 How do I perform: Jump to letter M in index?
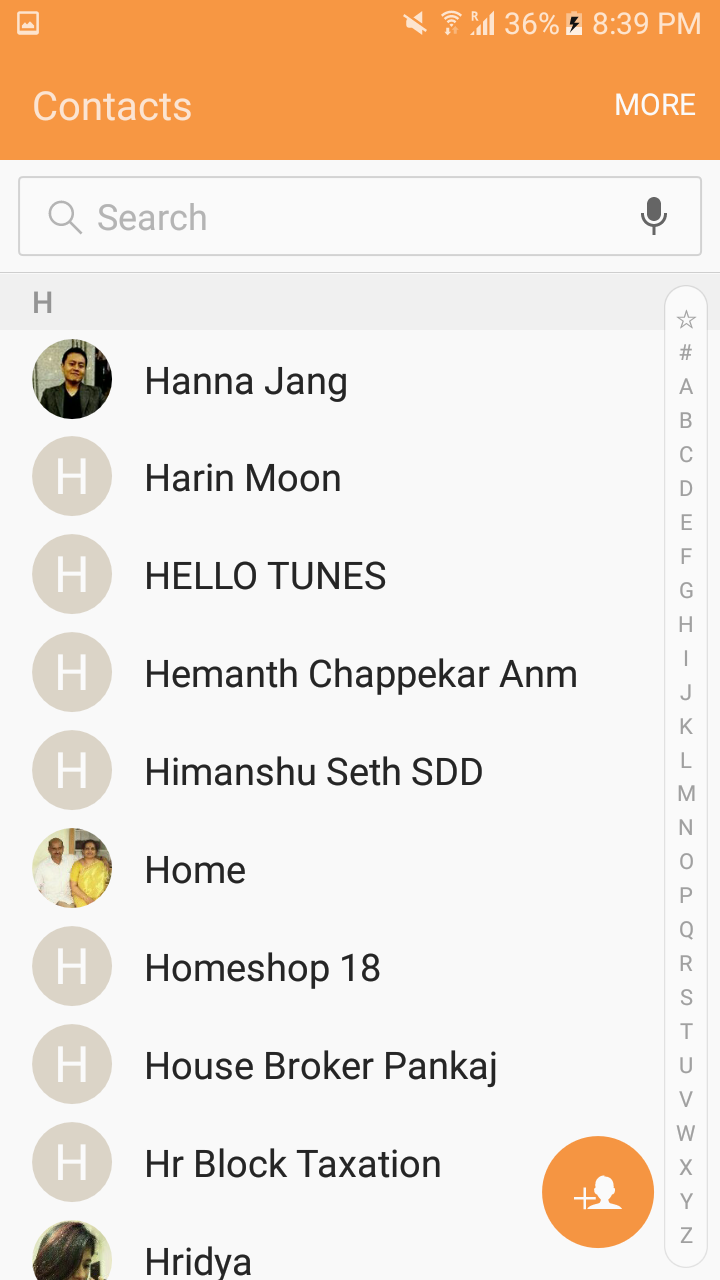click(686, 794)
